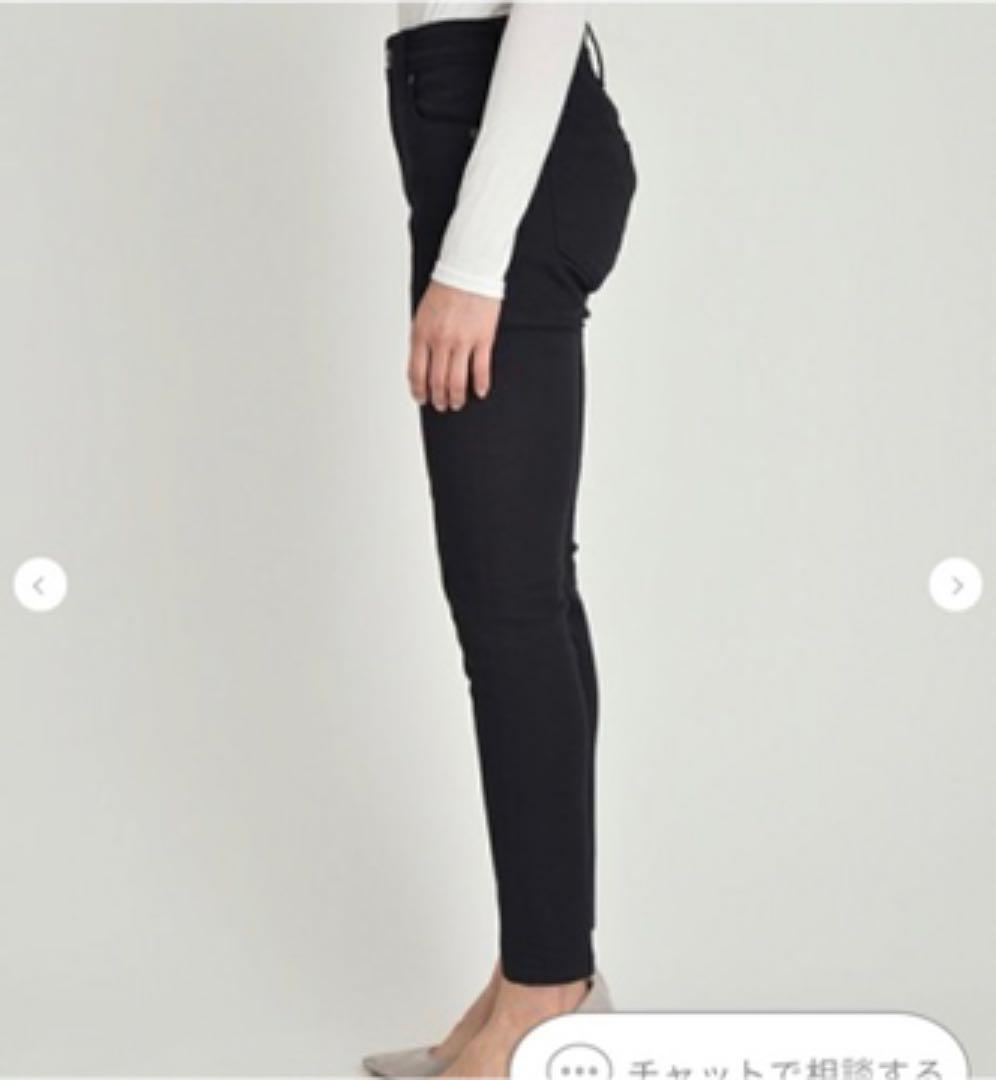Screen dimensions: 996x1080
Task: Go to the previous product photo
Action: coord(40,585)
